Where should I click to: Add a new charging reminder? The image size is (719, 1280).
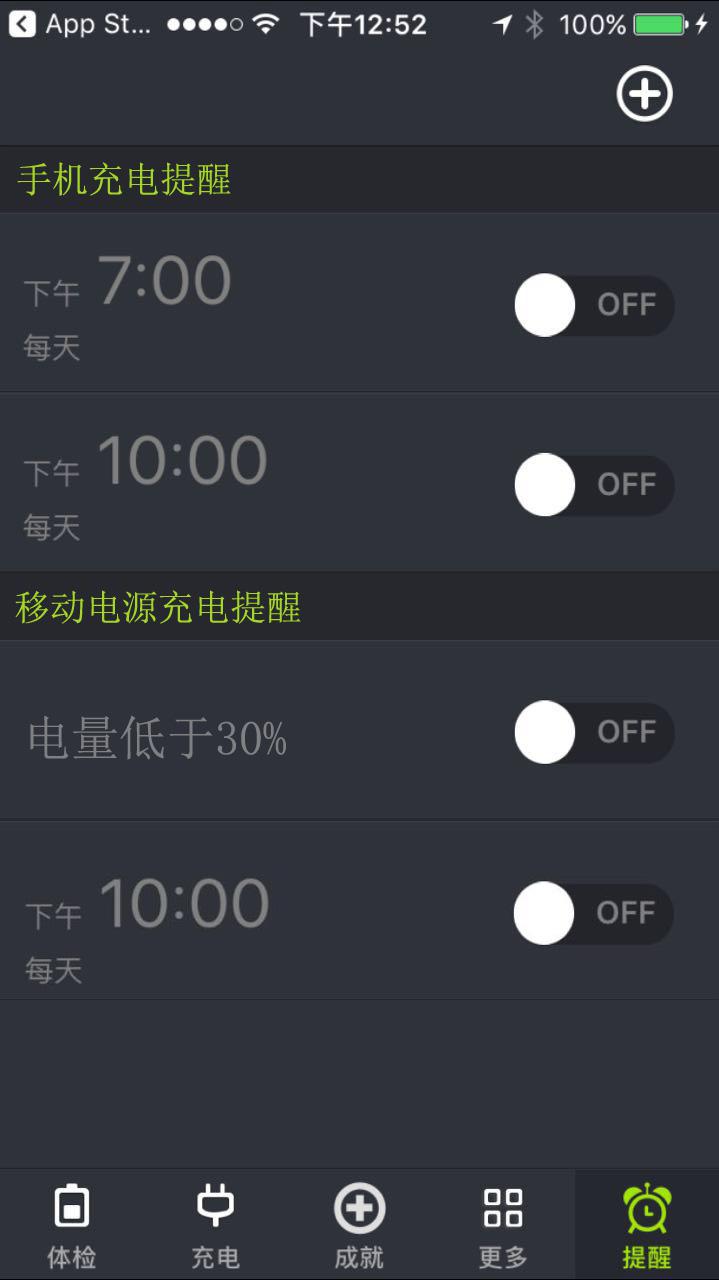(x=644, y=94)
